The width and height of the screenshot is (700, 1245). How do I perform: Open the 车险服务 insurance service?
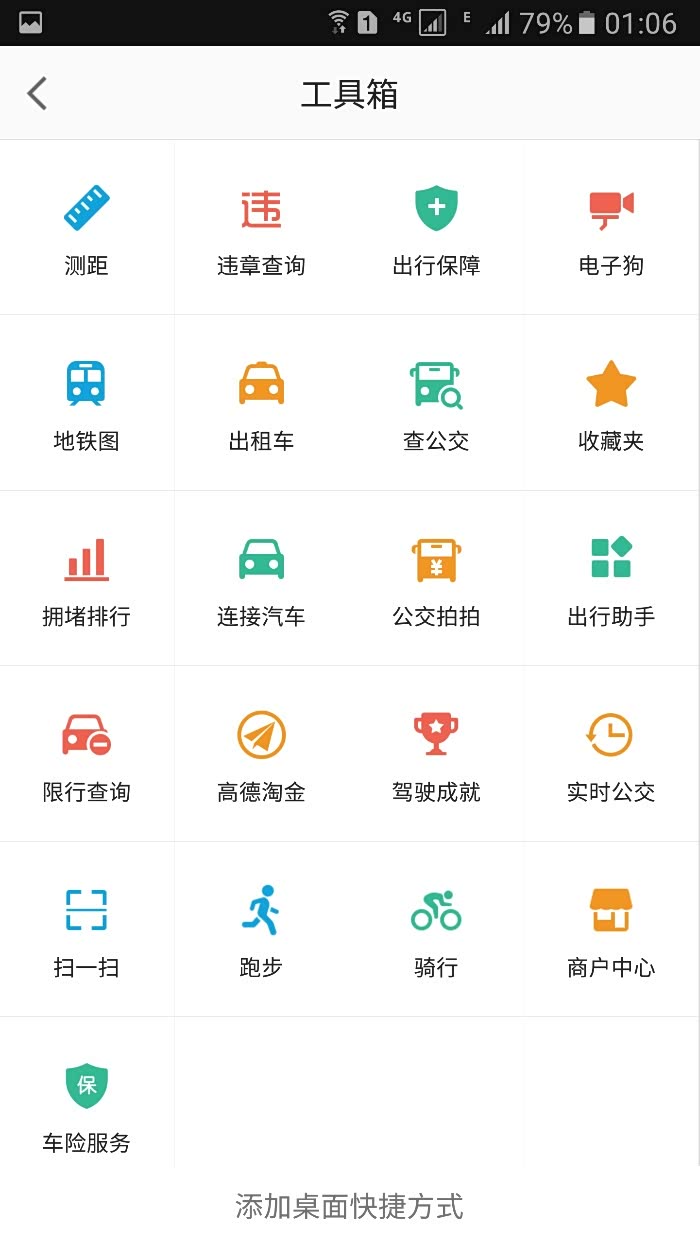coord(87,1104)
